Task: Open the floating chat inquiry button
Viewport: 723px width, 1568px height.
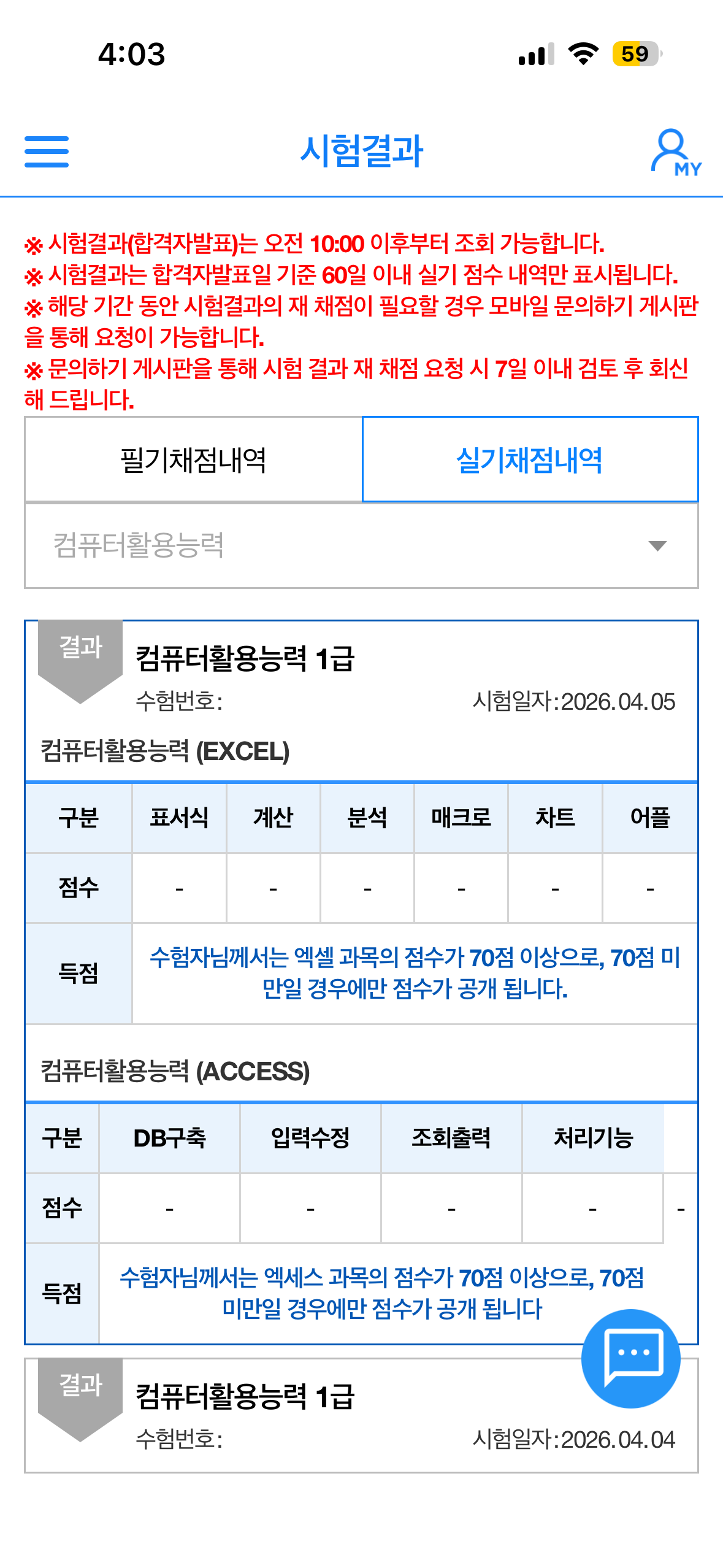Action: click(x=630, y=1358)
